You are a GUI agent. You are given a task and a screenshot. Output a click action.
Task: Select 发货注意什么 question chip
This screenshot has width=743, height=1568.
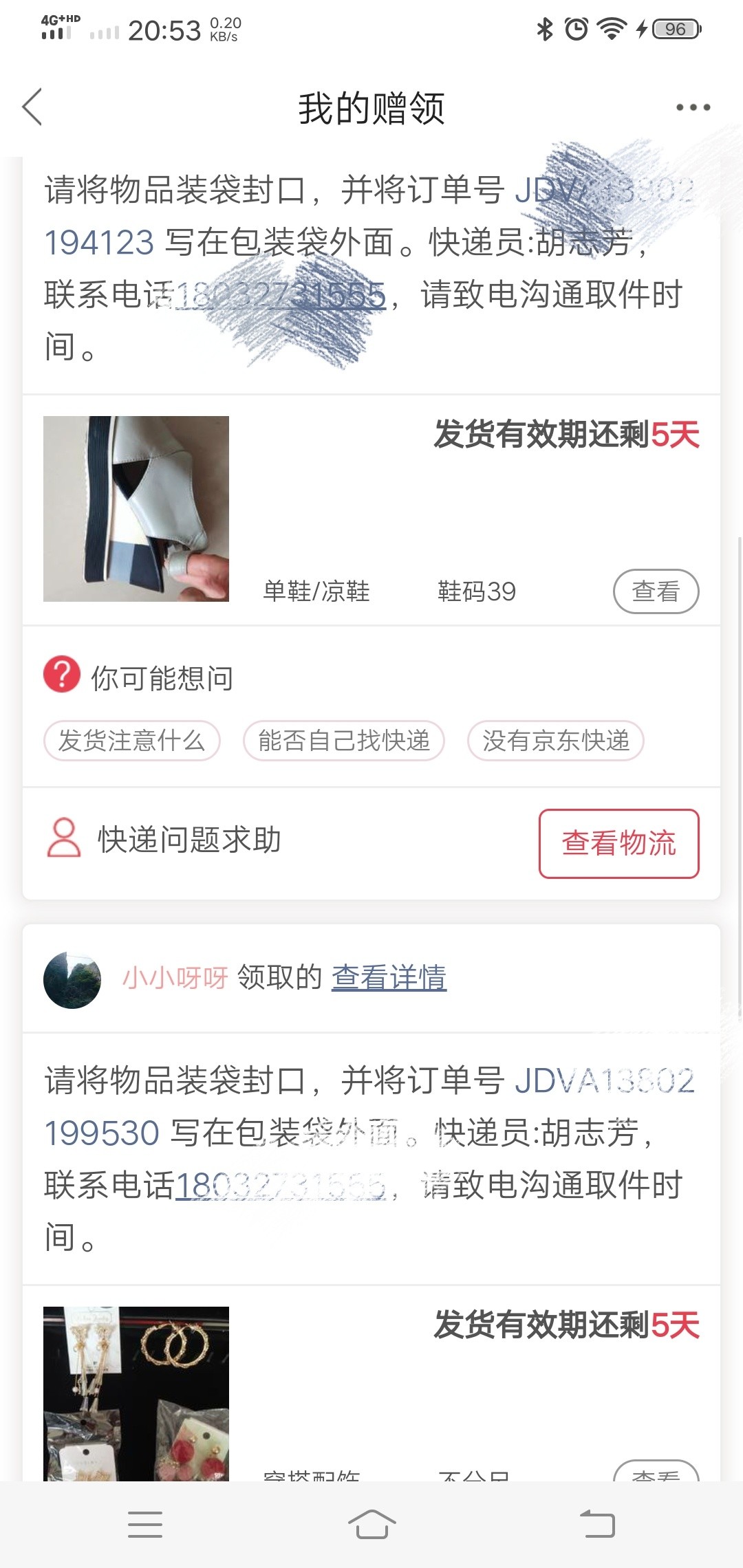(x=131, y=741)
